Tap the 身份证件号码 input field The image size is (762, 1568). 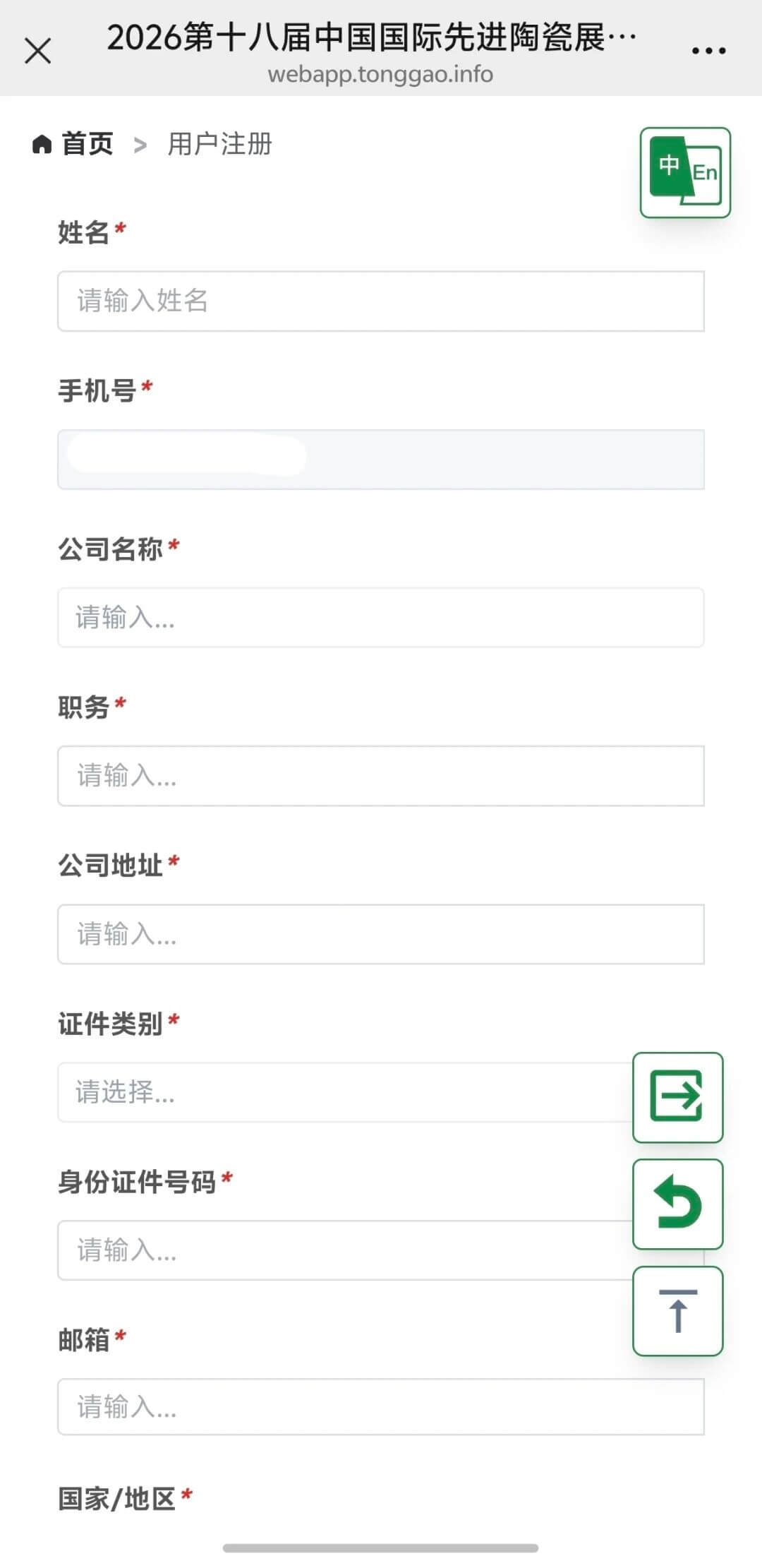[339, 1250]
